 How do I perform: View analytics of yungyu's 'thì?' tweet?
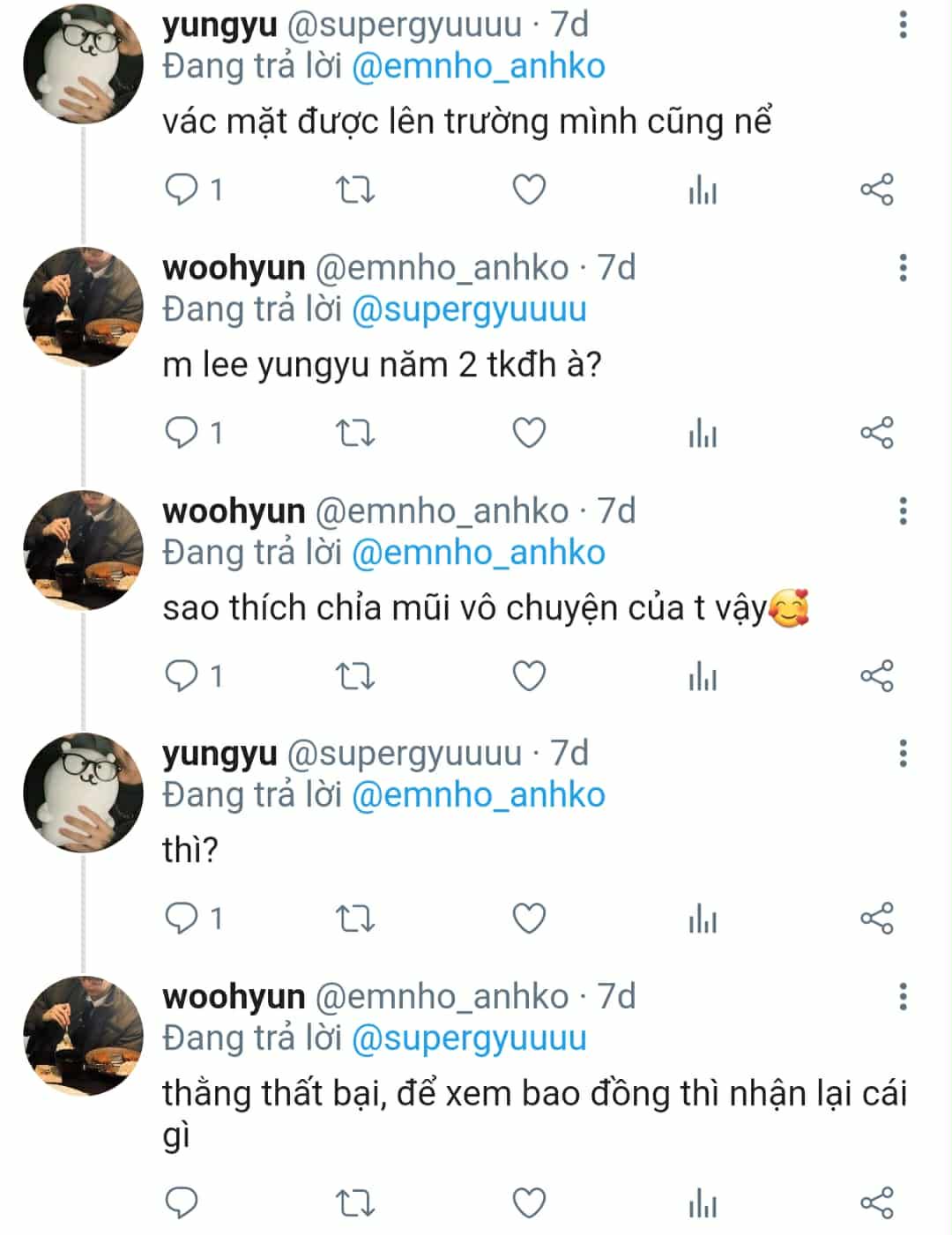pyautogui.click(x=703, y=919)
